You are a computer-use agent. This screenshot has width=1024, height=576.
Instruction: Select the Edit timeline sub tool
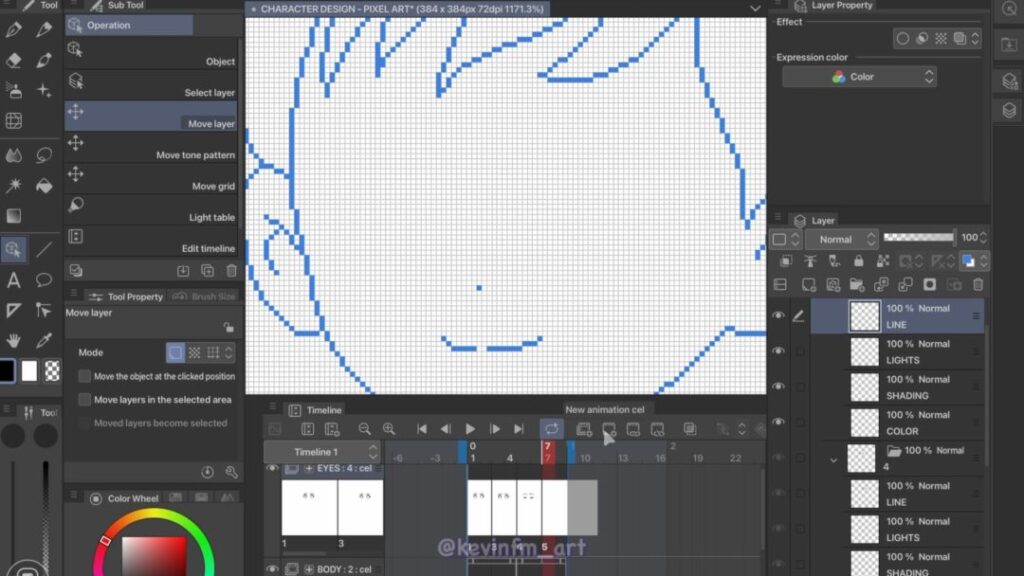coord(152,248)
